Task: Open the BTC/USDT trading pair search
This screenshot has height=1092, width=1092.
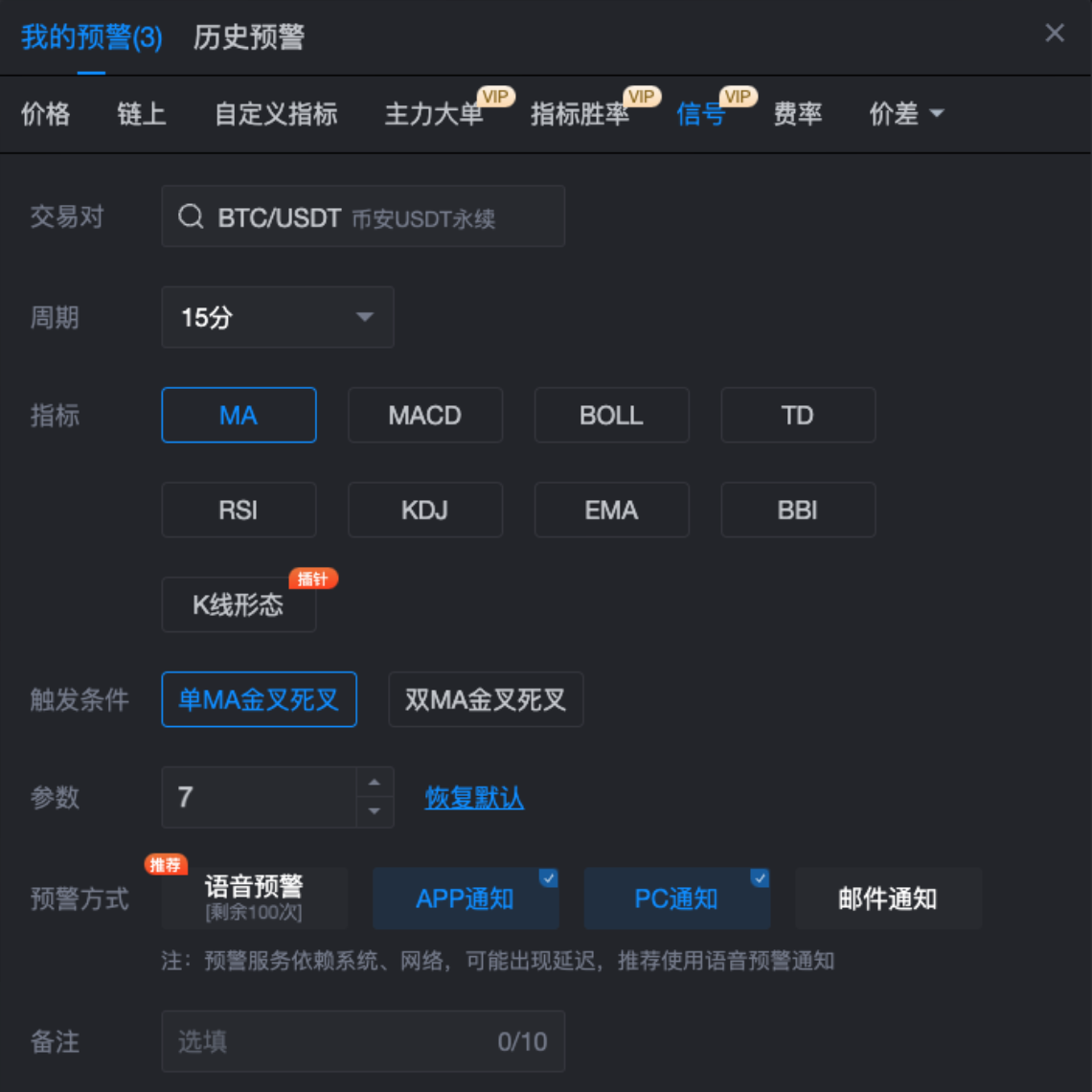Action: point(362,217)
